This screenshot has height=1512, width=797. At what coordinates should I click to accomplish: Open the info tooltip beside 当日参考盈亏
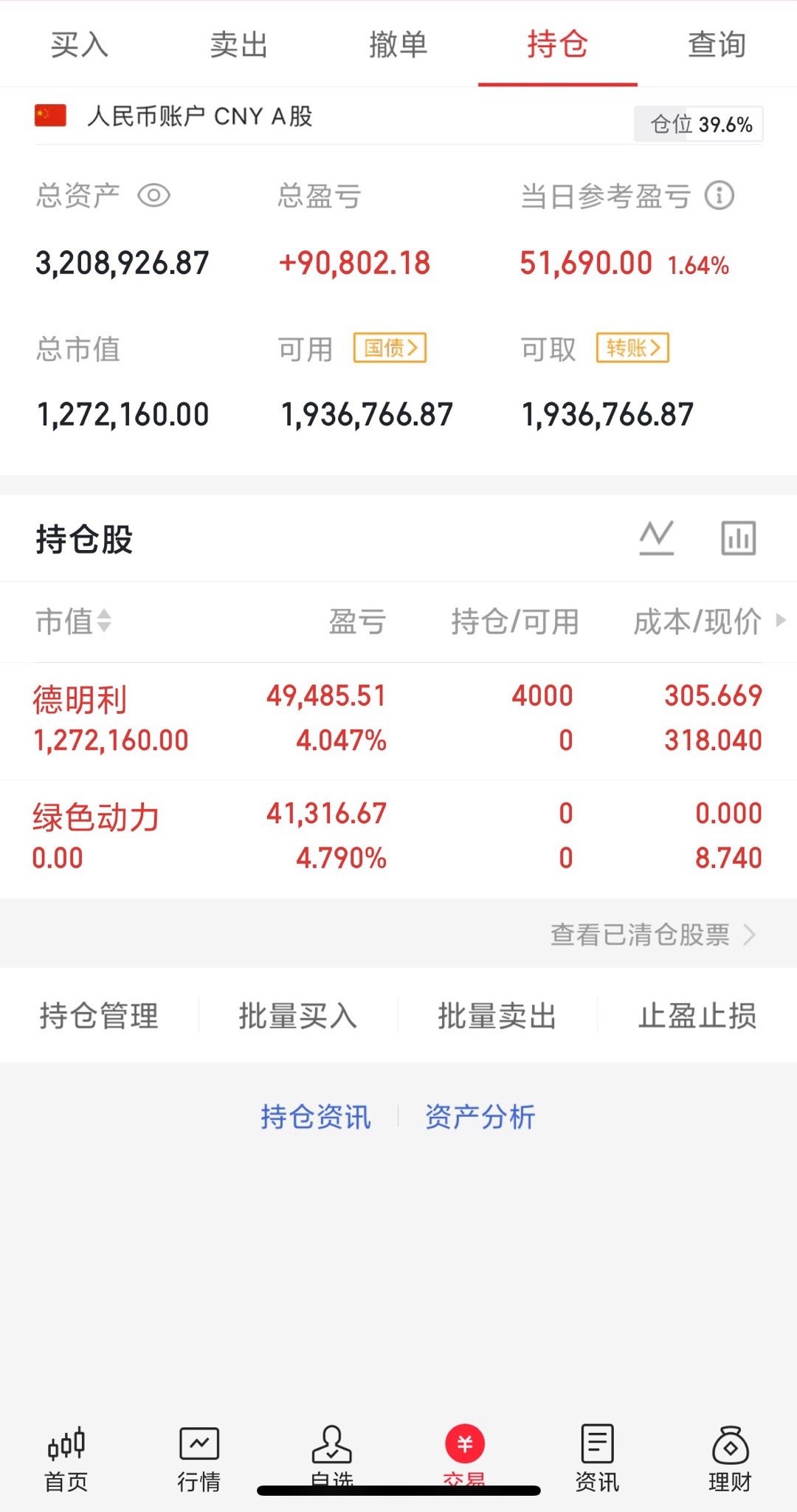tap(719, 195)
